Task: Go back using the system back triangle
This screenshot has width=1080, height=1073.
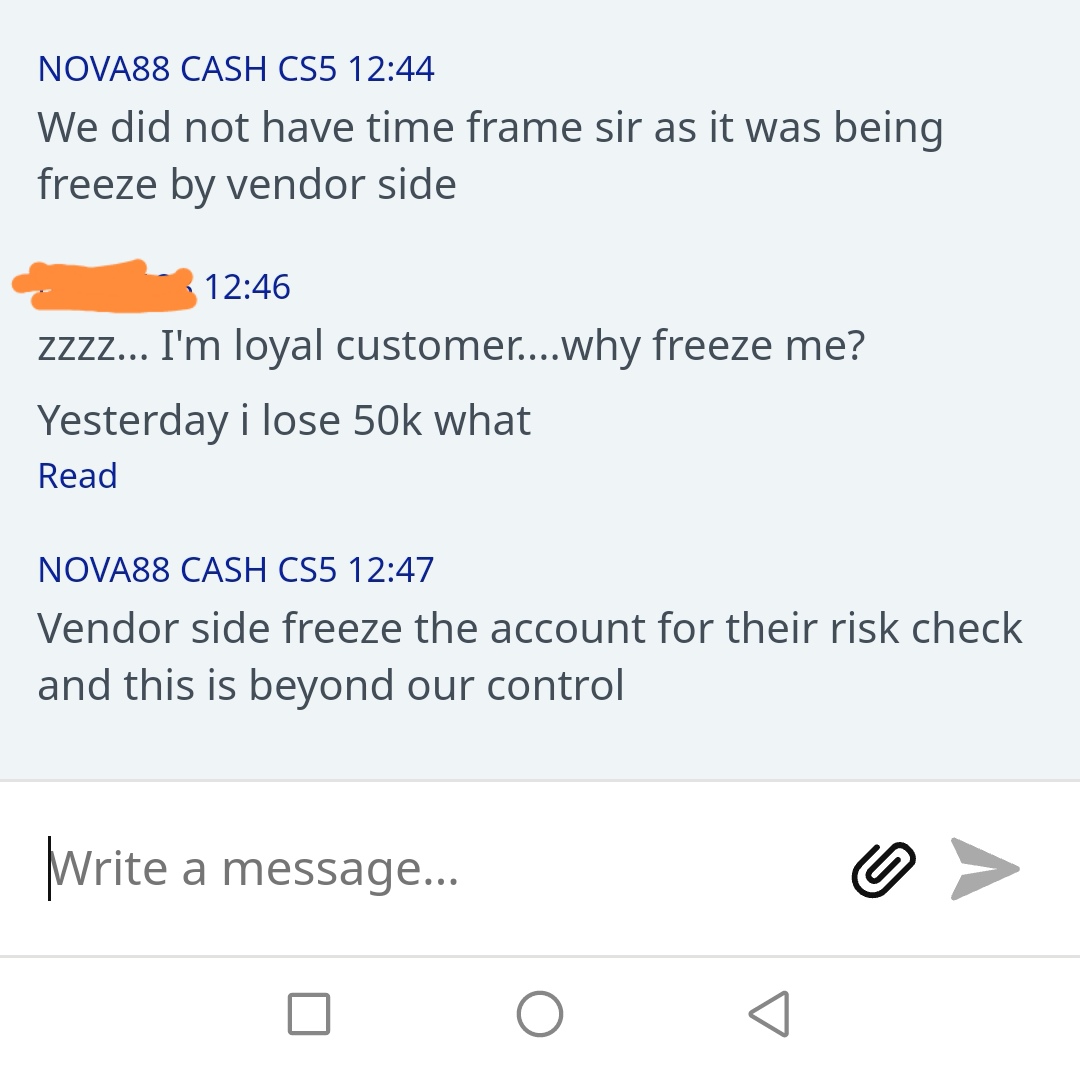Action: (x=770, y=1014)
